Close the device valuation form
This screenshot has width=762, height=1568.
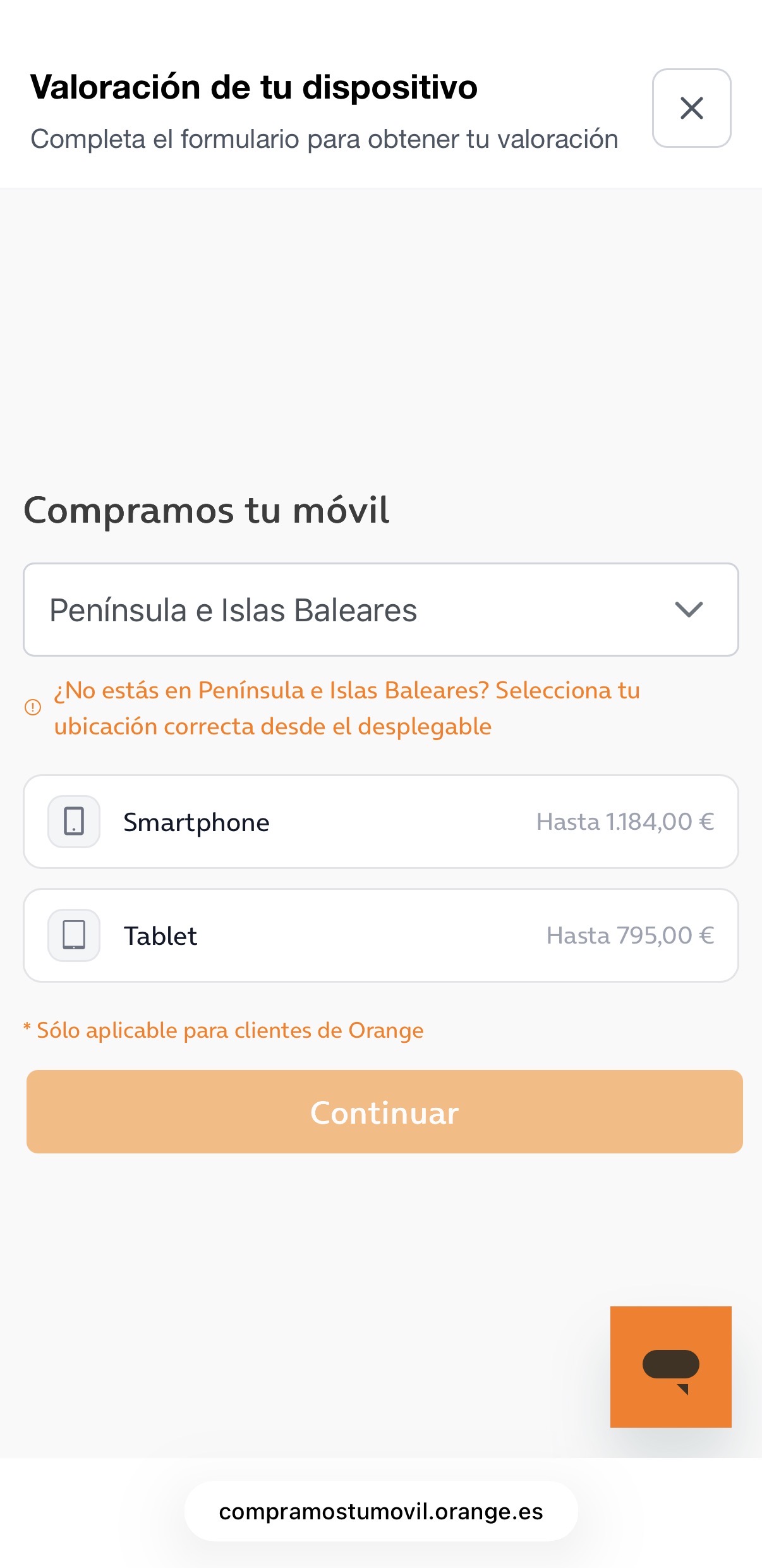[691, 108]
